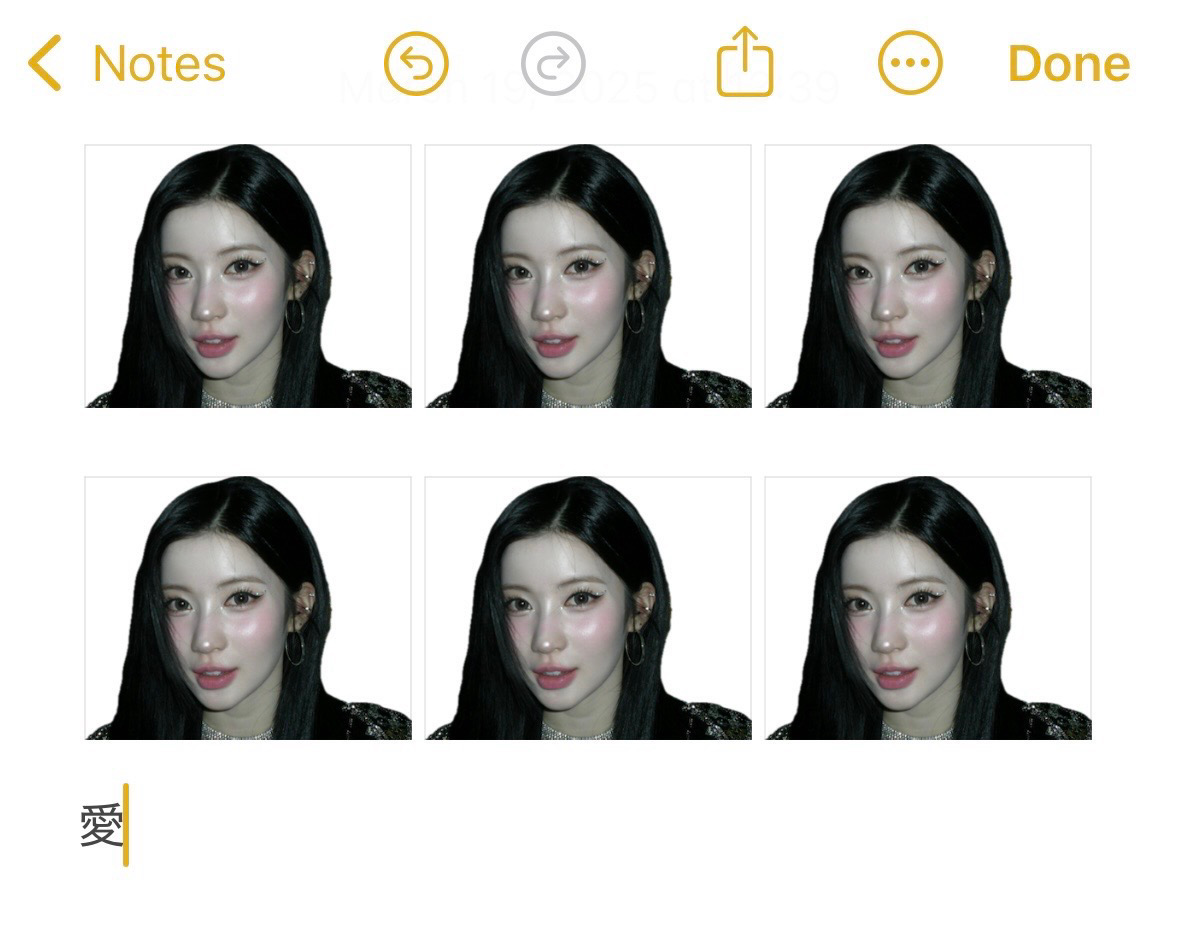The image size is (1179, 947).
Task: Open the last photo in top row
Action: pos(928,276)
